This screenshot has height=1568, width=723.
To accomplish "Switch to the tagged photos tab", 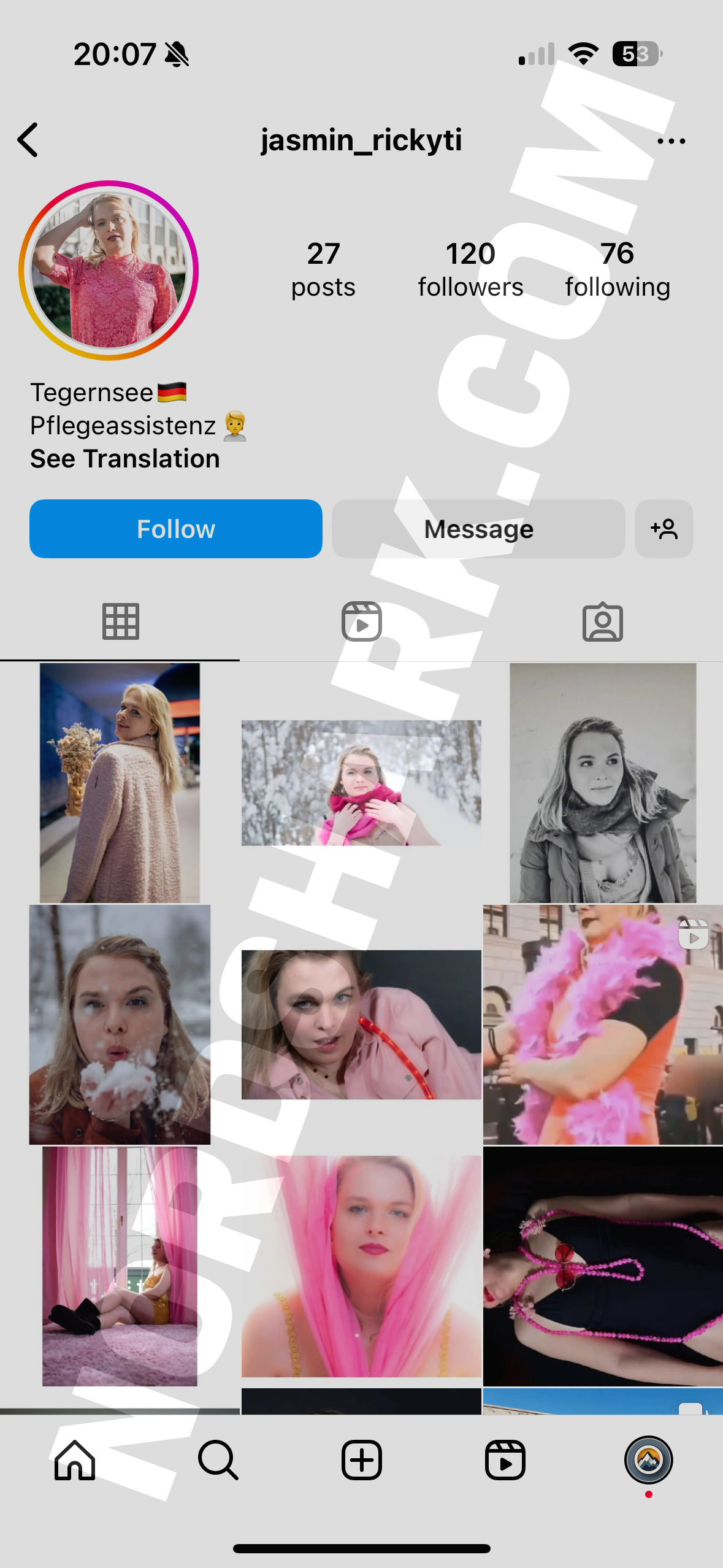I will point(602,622).
